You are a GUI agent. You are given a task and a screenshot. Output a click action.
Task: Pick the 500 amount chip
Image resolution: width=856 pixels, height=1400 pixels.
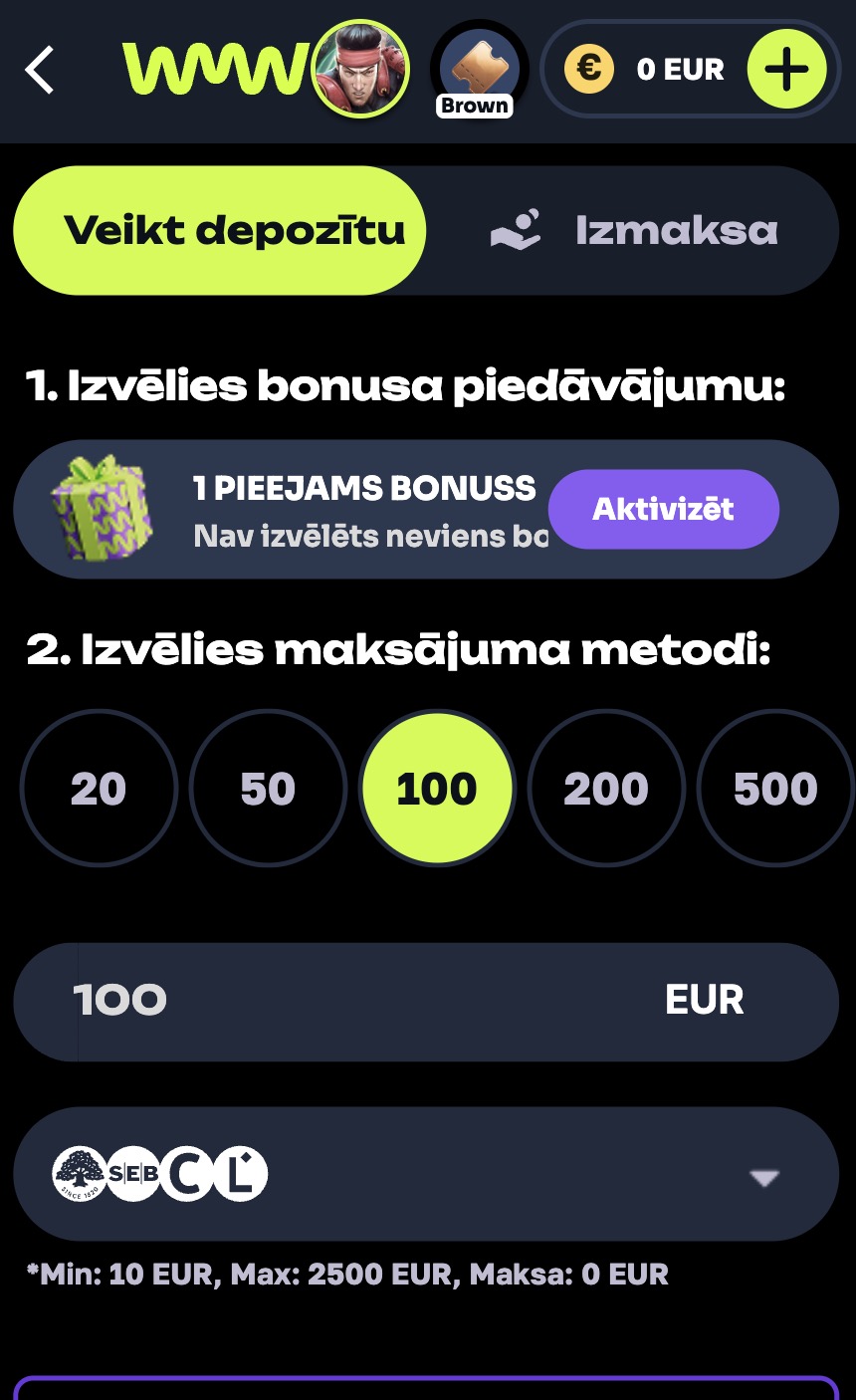[775, 789]
